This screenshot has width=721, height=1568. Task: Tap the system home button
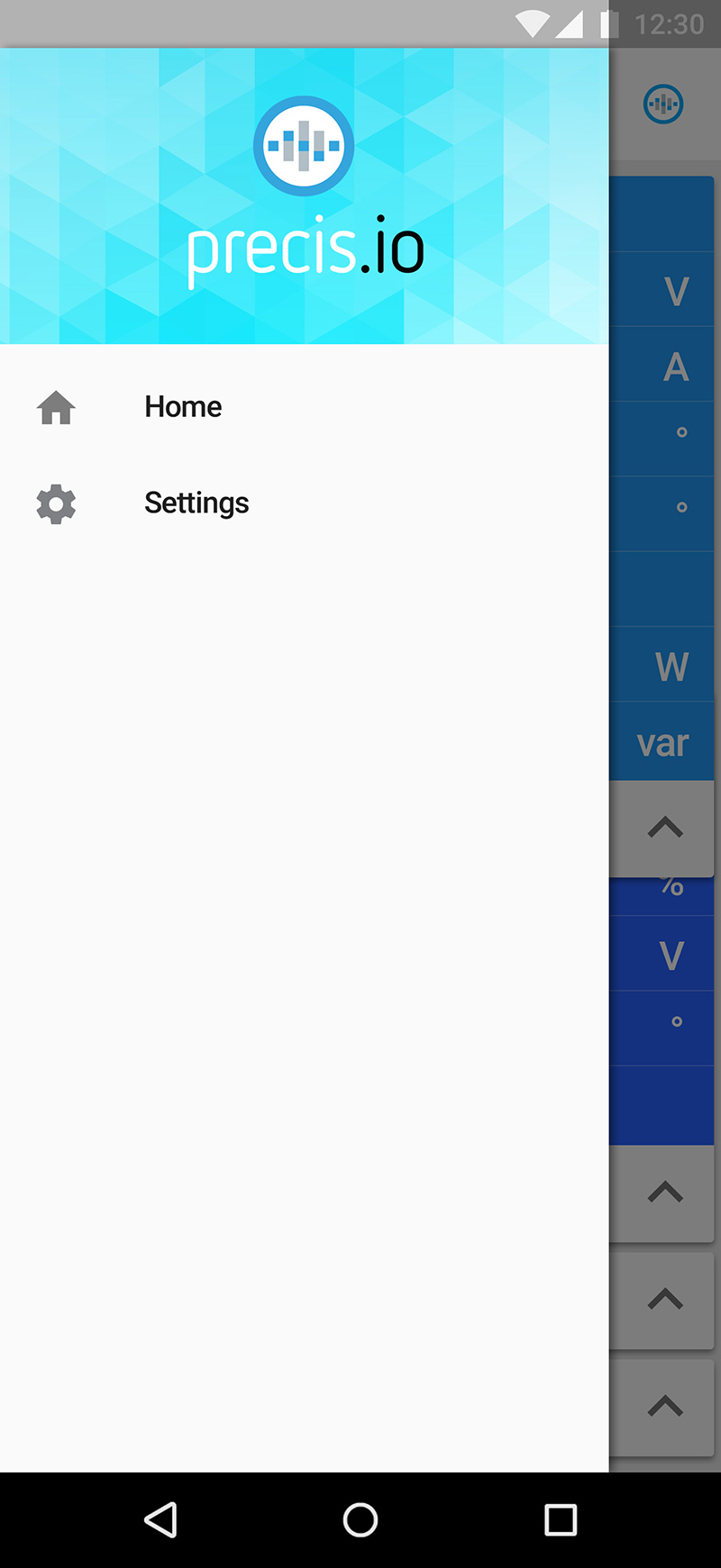click(x=360, y=1520)
